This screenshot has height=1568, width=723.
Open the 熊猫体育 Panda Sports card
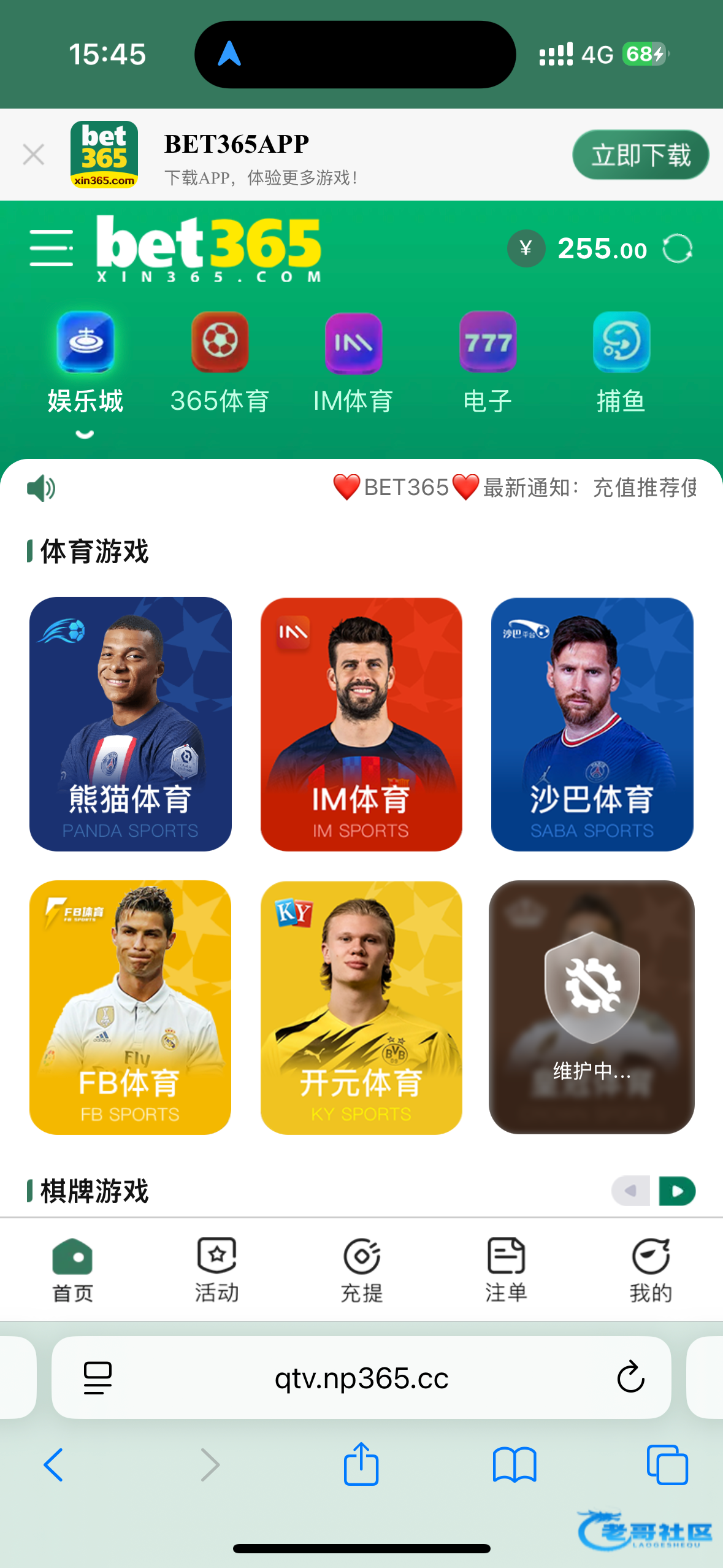tap(131, 724)
